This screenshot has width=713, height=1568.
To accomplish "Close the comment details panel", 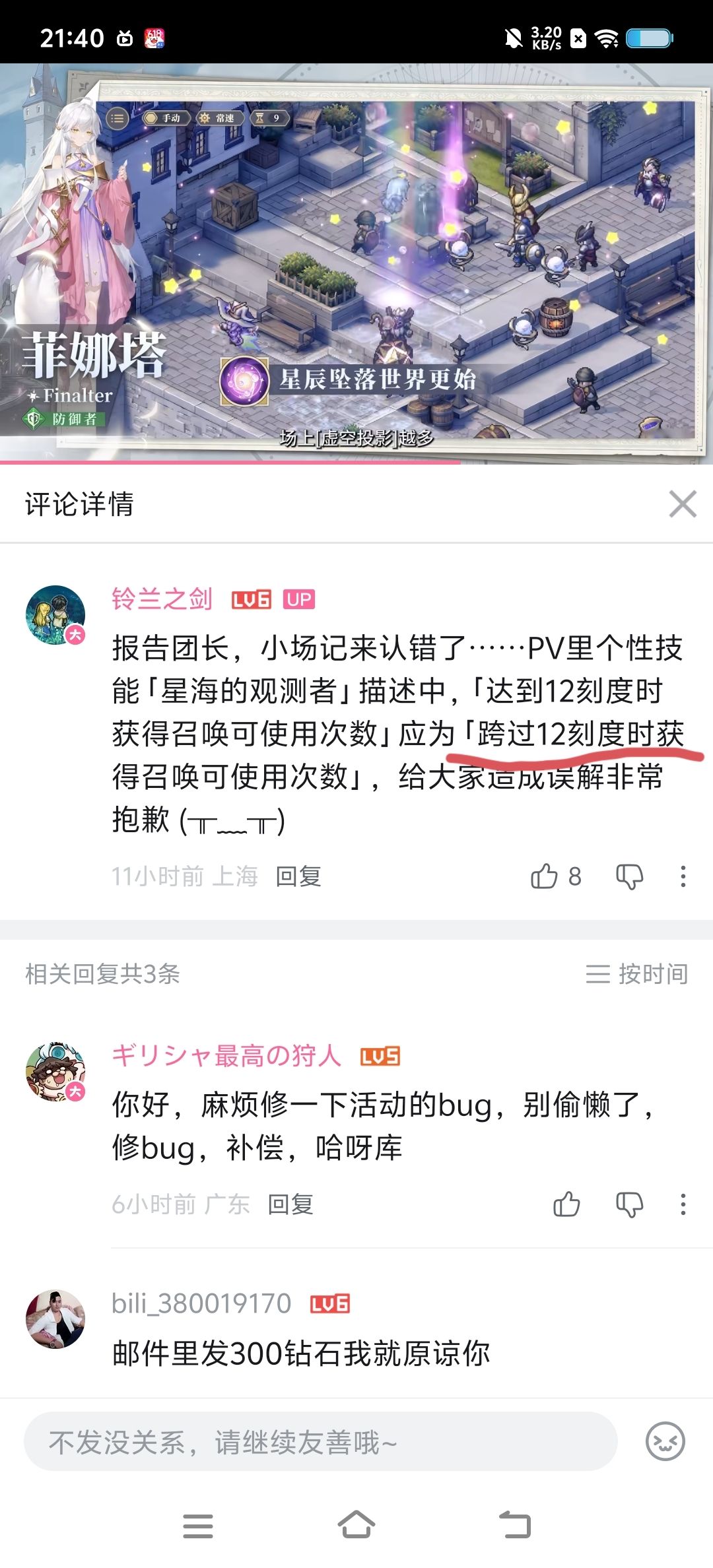I will (683, 504).
